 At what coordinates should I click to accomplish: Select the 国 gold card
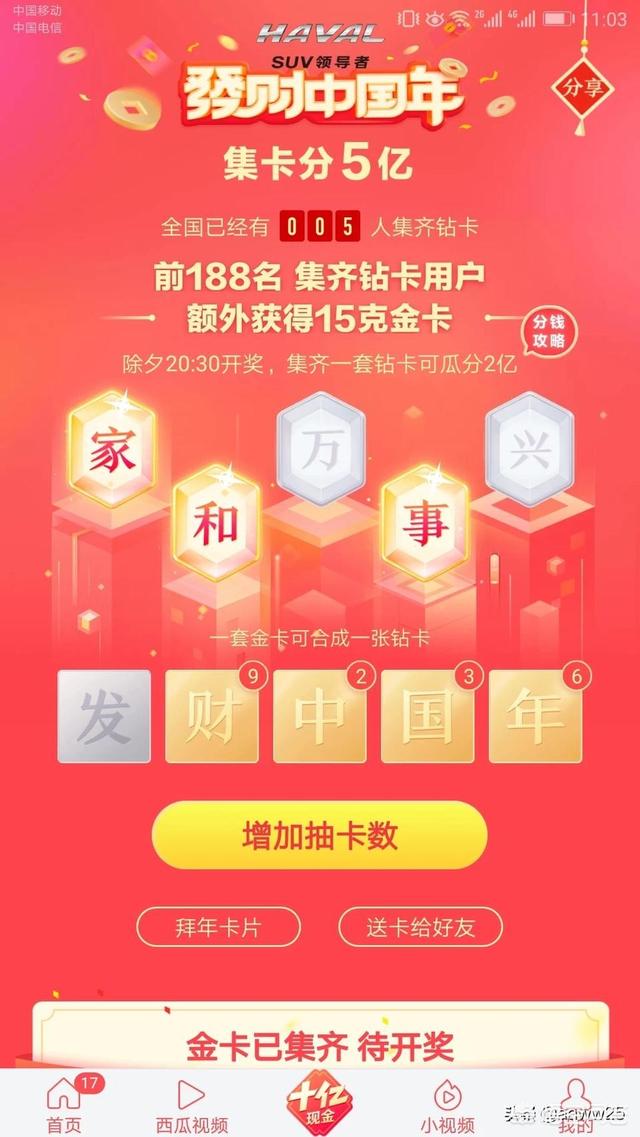point(427,717)
